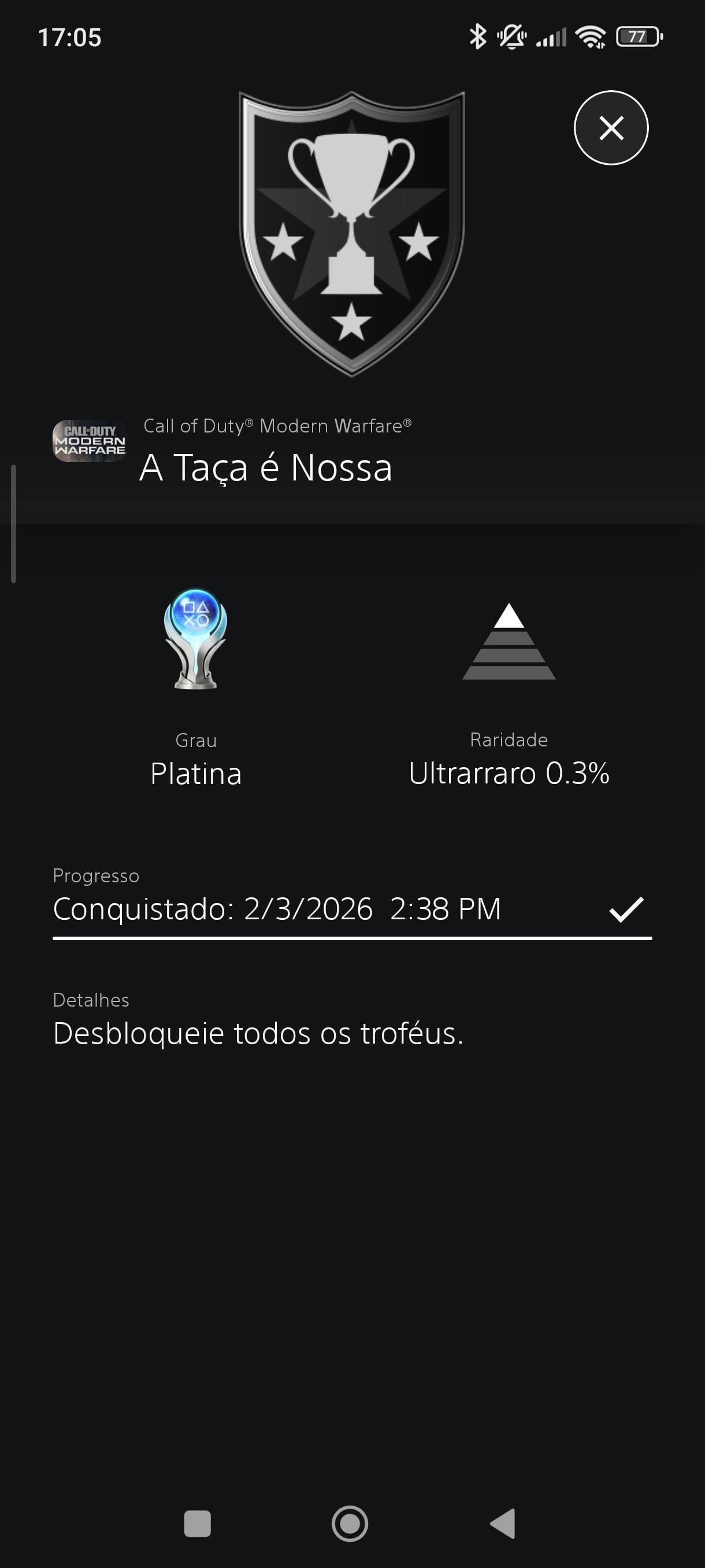Go to the home screen
Screen dimensions: 705x1568
[350, 1523]
